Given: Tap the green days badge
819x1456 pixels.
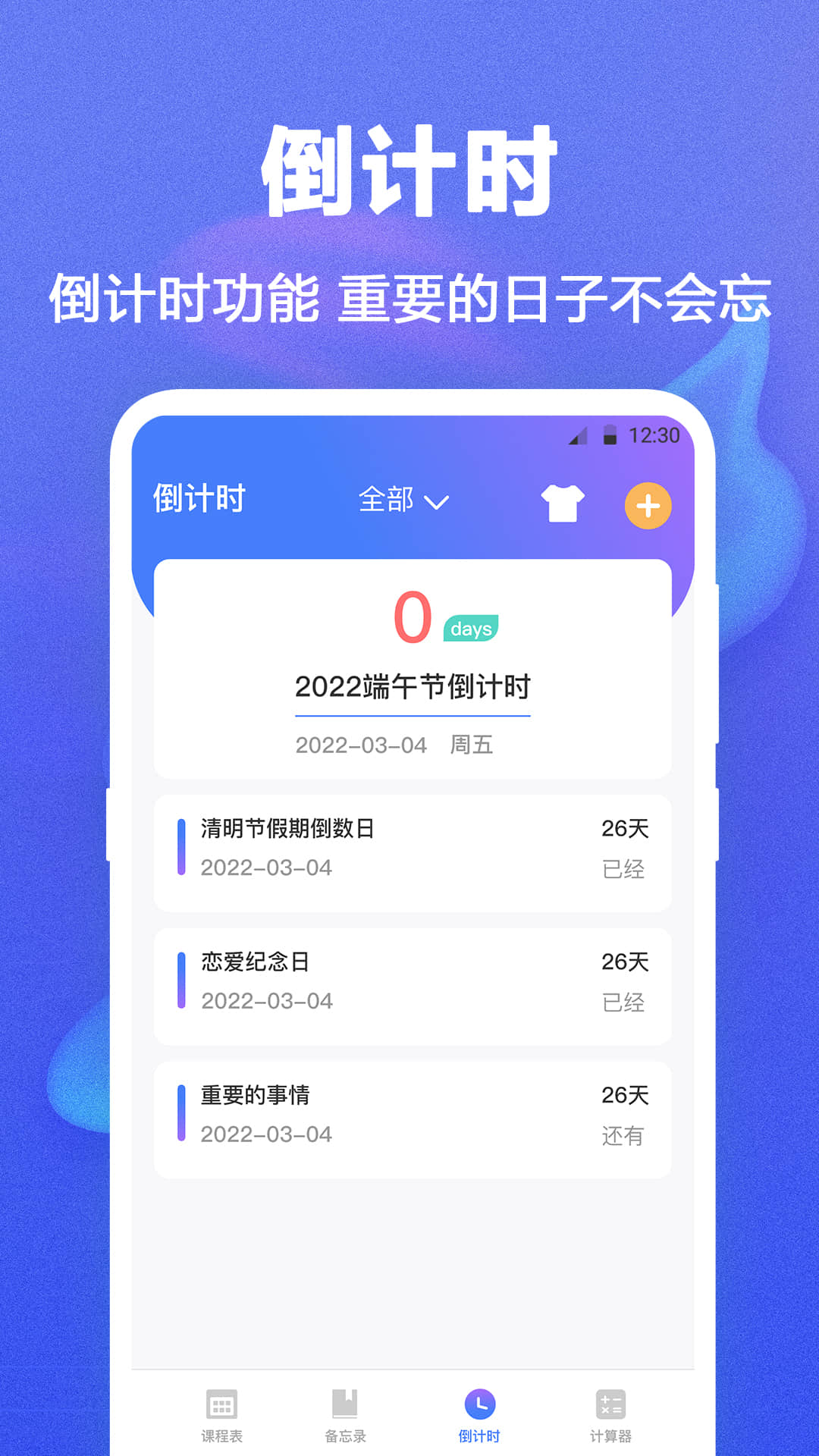Looking at the screenshot, I should click(469, 629).
